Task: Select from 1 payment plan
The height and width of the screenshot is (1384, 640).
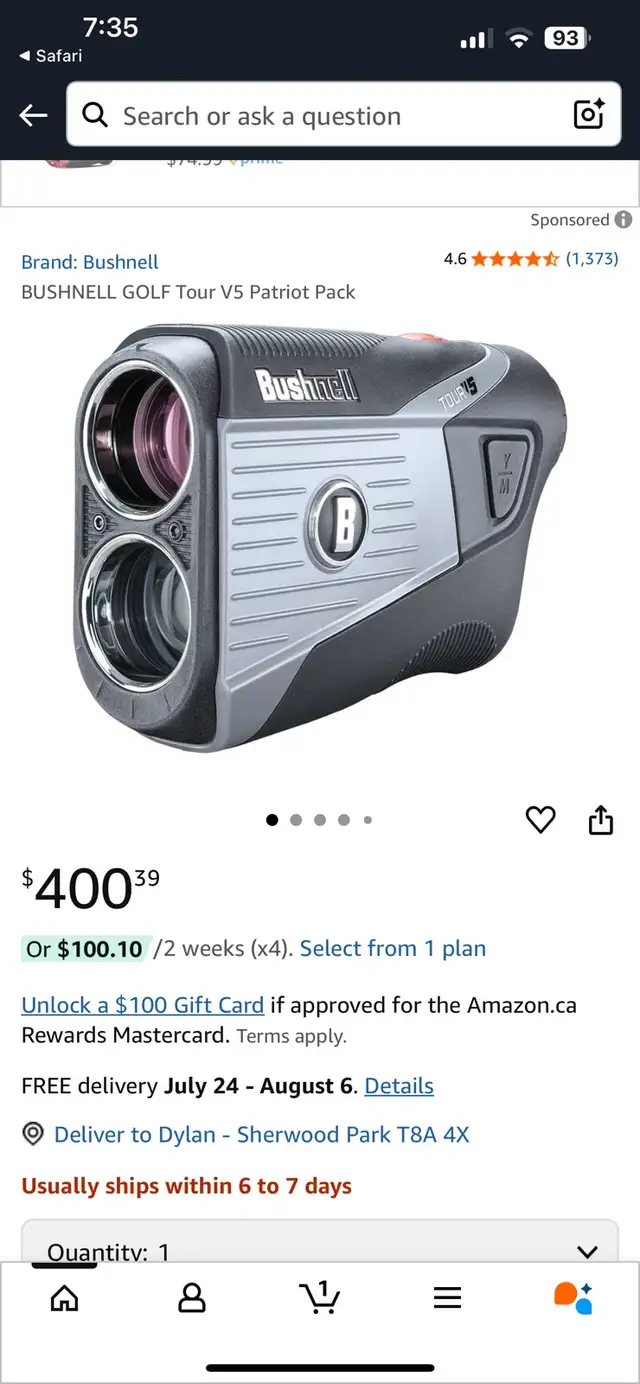Action: tap(393, 949)
